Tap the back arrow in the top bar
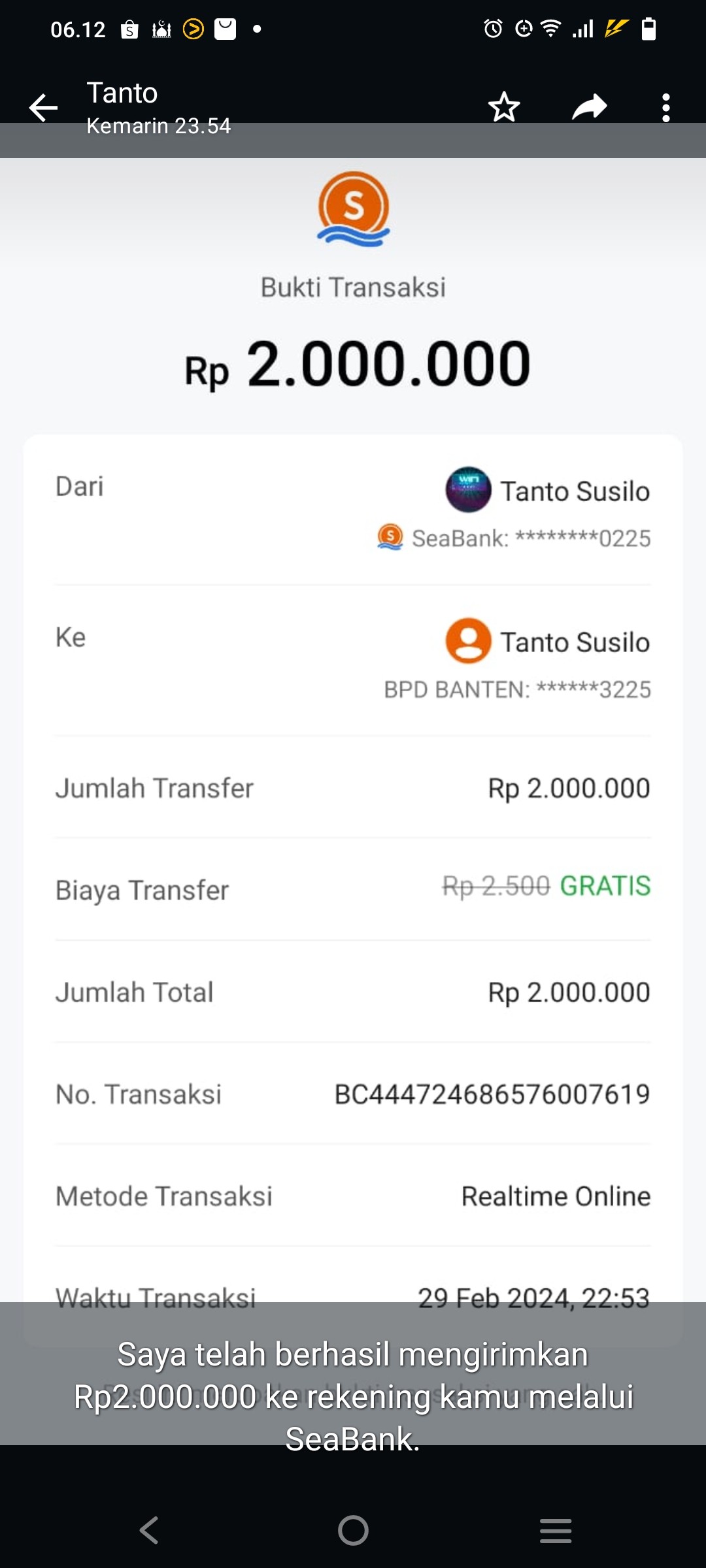This screenshot has width=706, height=1568. click(42, 106)
